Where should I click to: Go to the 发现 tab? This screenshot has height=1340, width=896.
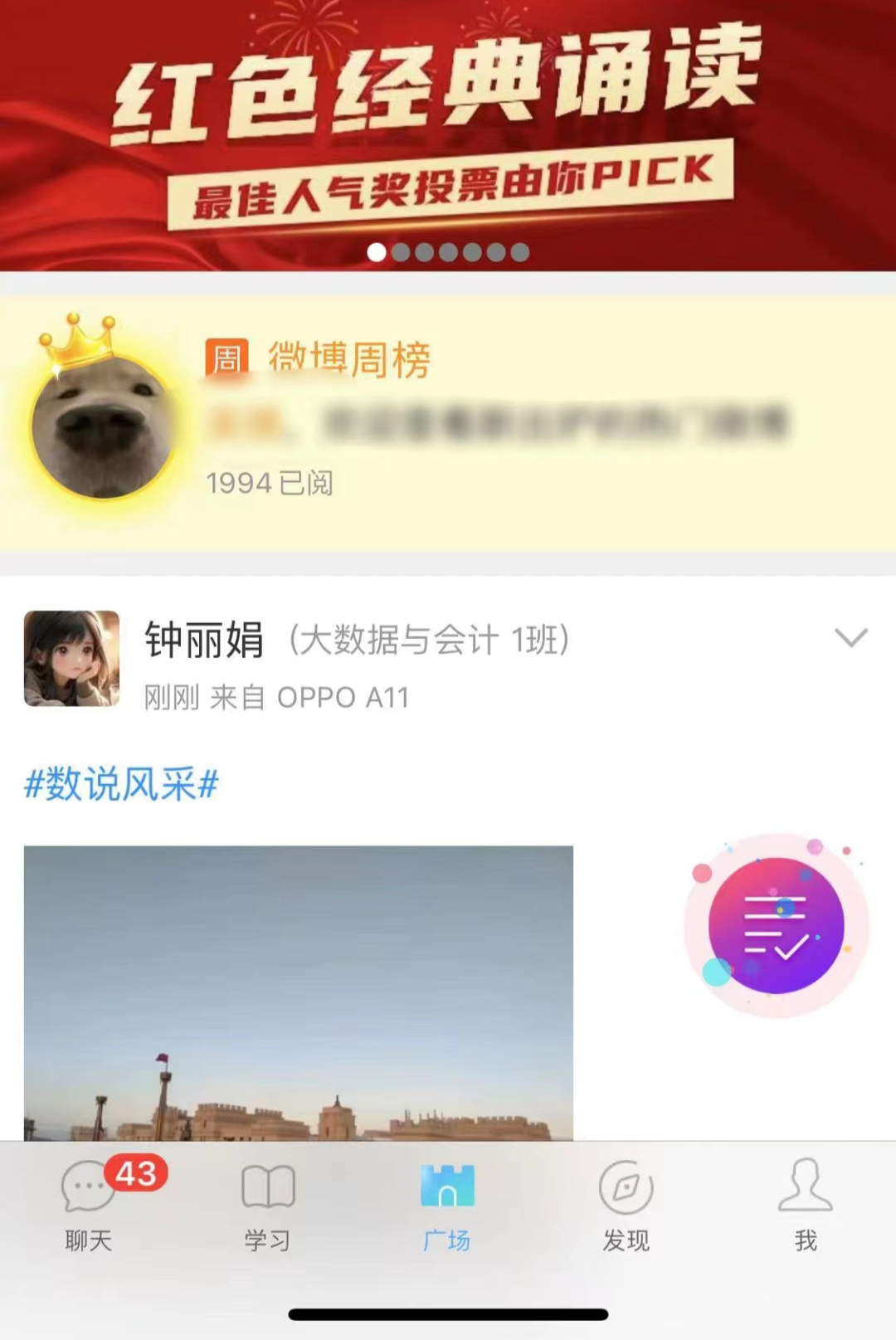(x=626, y=1203)
